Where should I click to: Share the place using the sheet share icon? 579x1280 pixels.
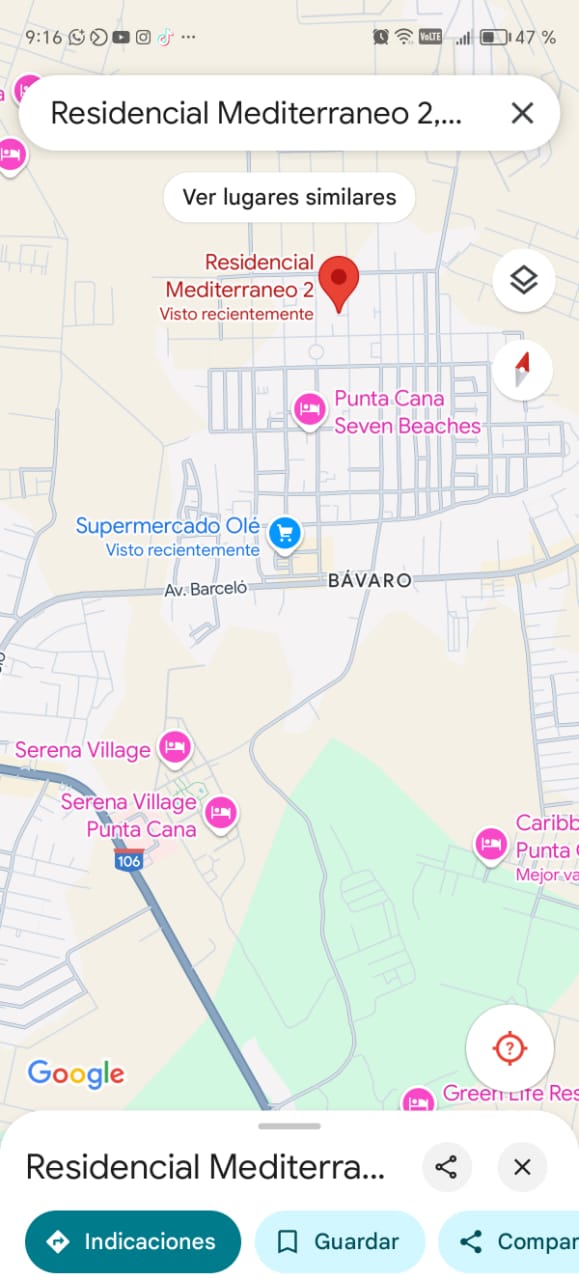tap(446, 1167)
